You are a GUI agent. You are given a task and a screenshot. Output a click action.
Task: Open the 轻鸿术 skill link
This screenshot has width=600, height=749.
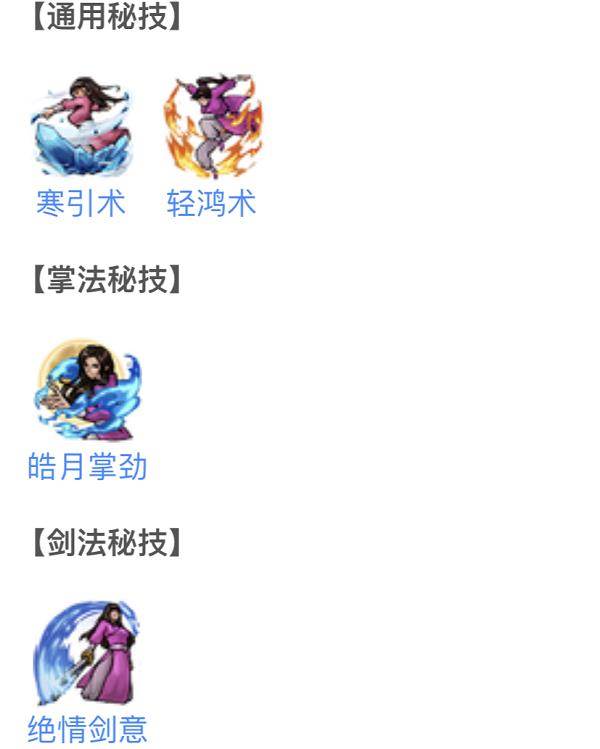[x=211, y=204]
